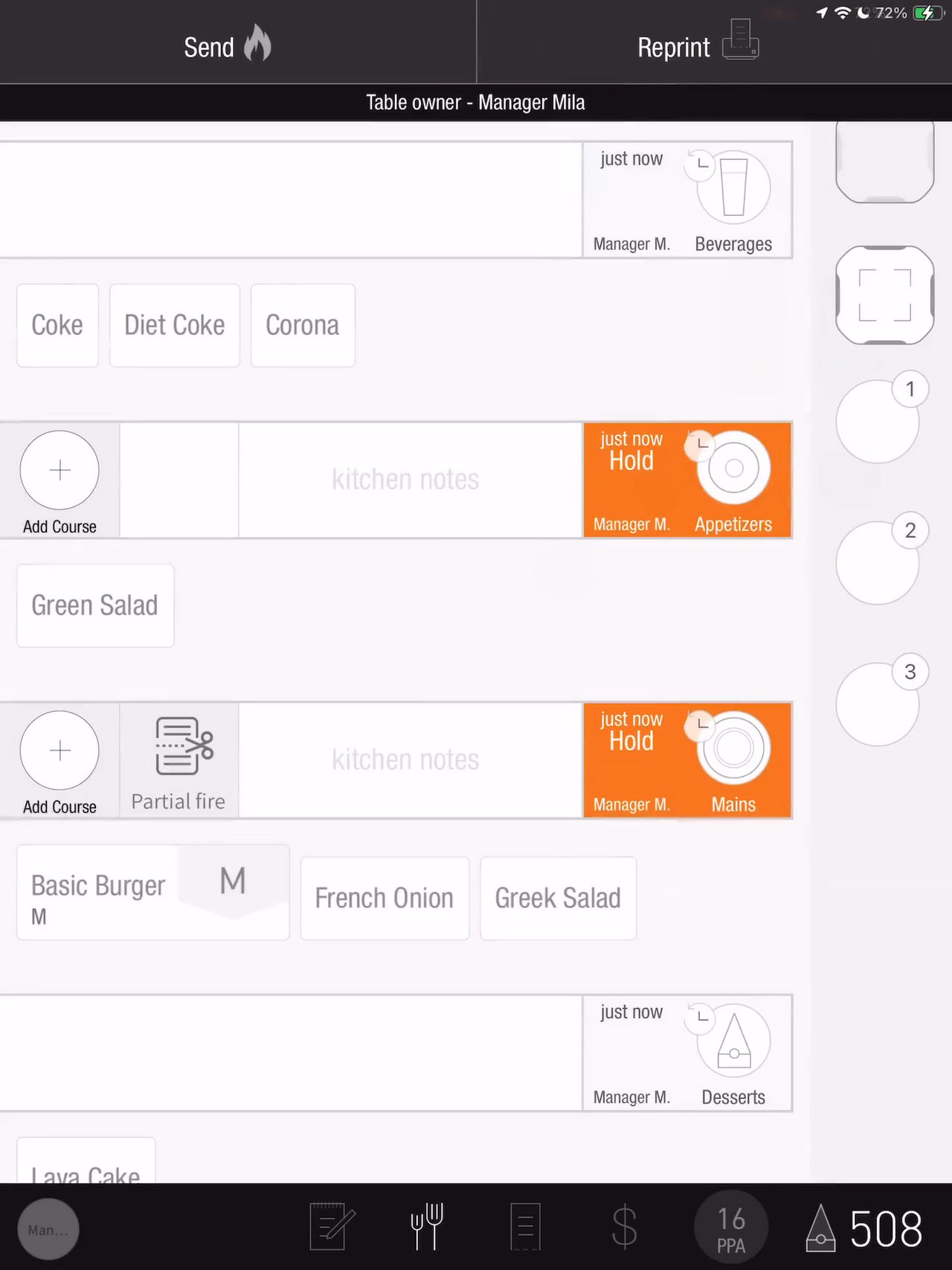Enter kitchen notes for Mains
Screen dimensions: 952x1270
click(x=405, y=760)
